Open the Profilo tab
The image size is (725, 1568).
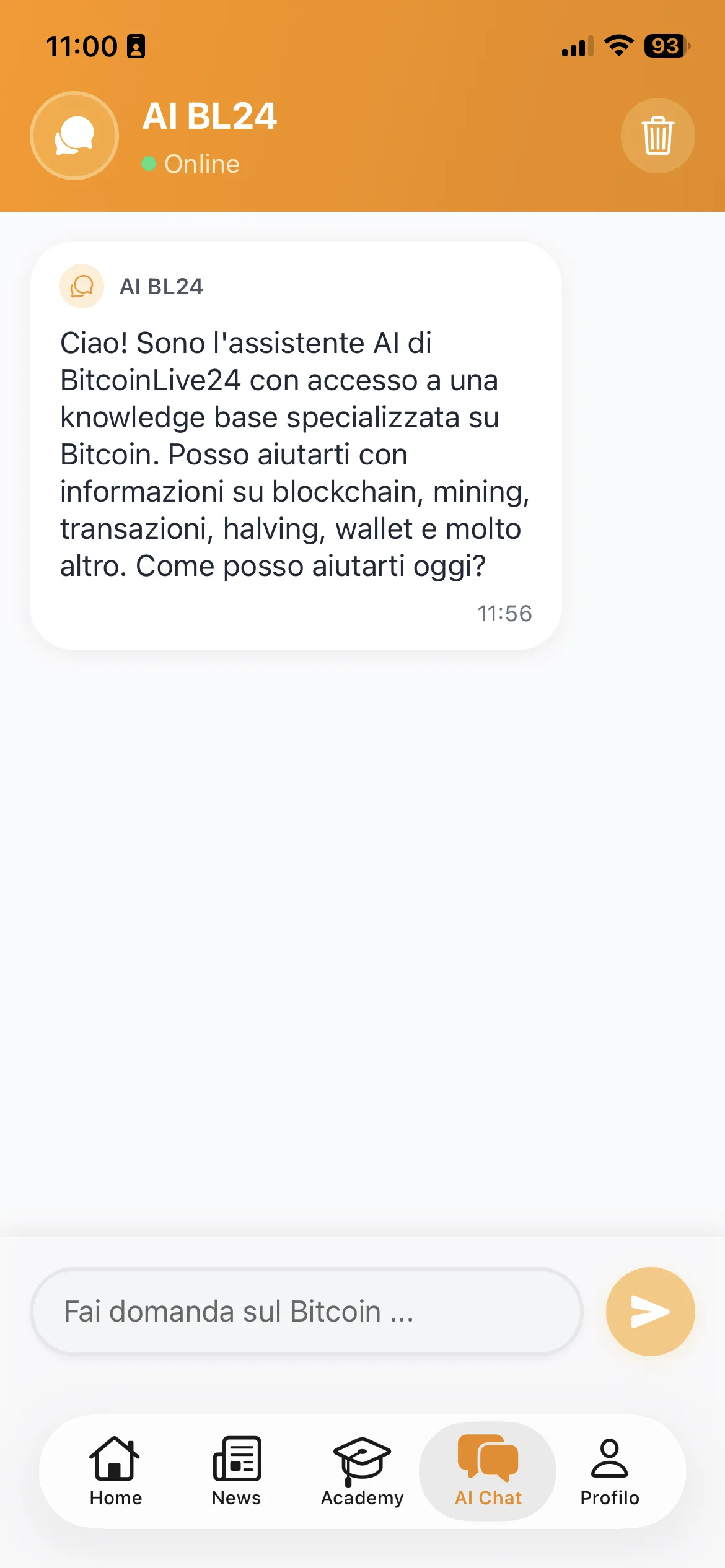(610, 1470)
